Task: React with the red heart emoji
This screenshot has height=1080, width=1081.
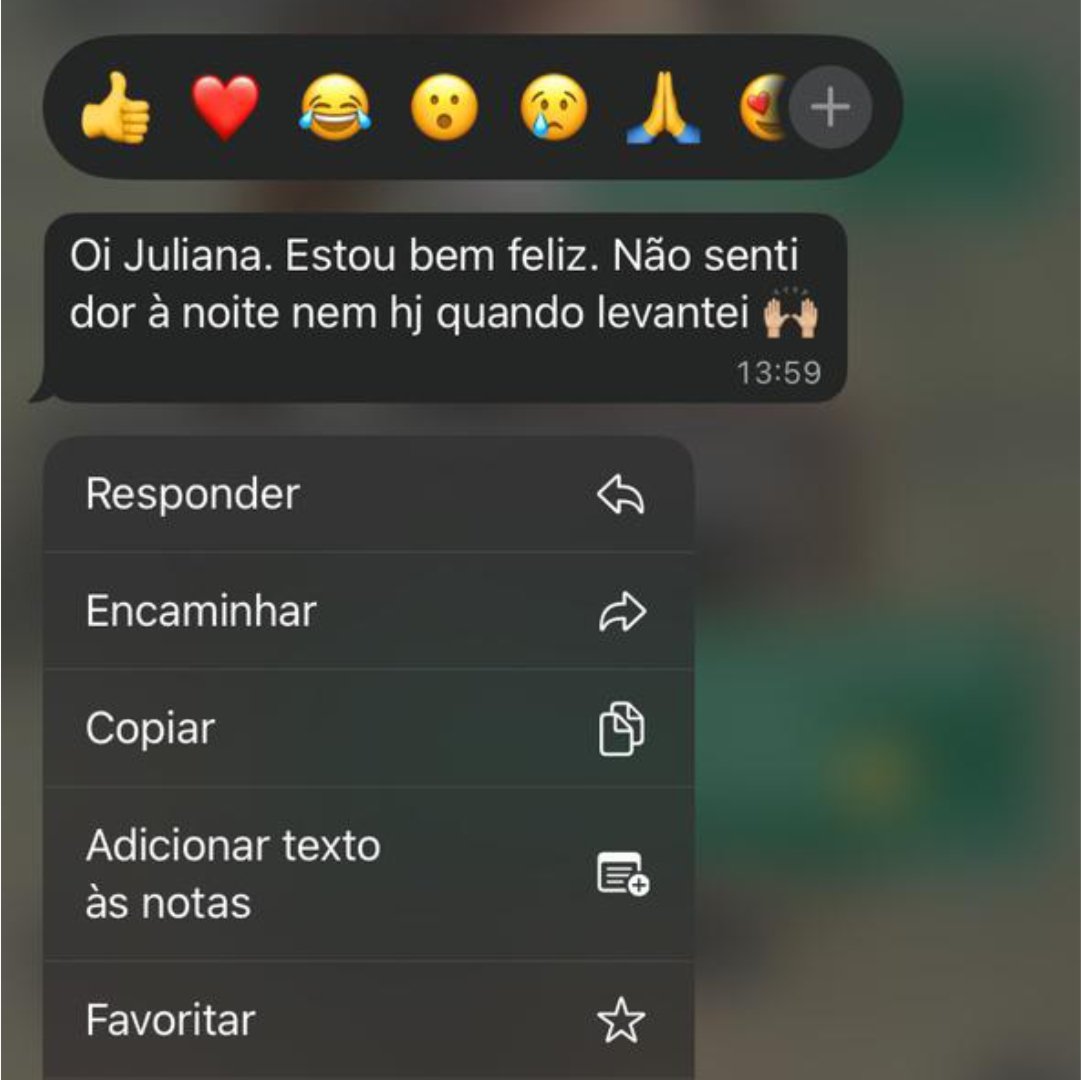Action: pyautogui.click(x=225, y=108)
